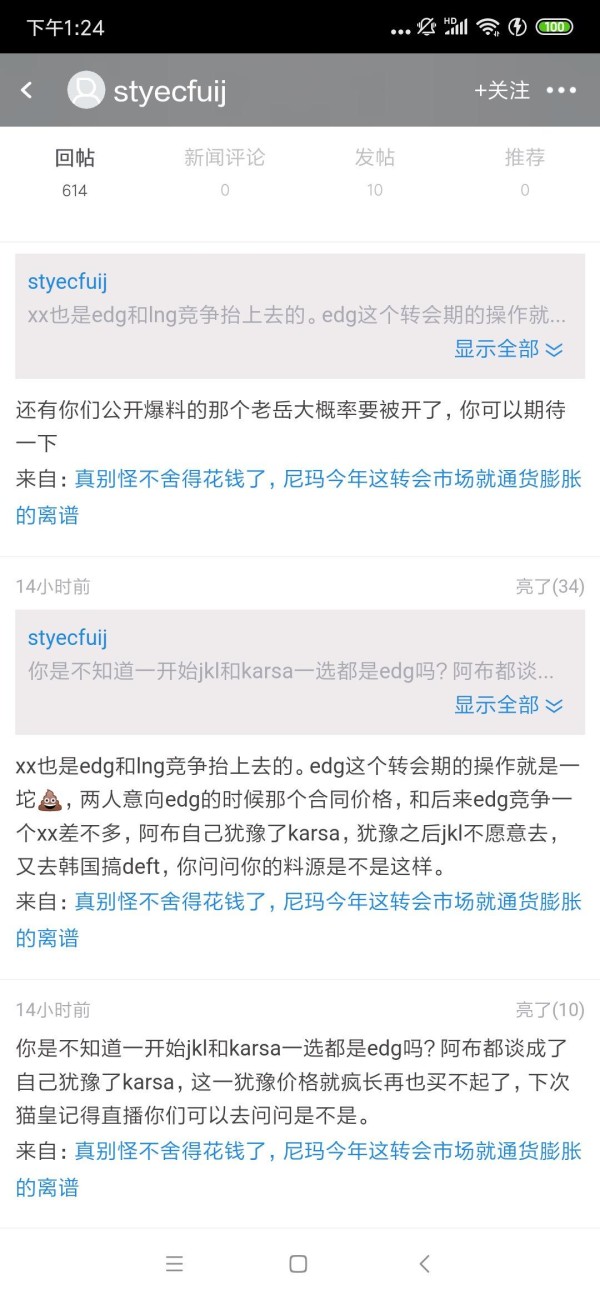This screenshot has width=600, height=1300.
Task: Open styecfuij's profile avatar
Action: 86,90
